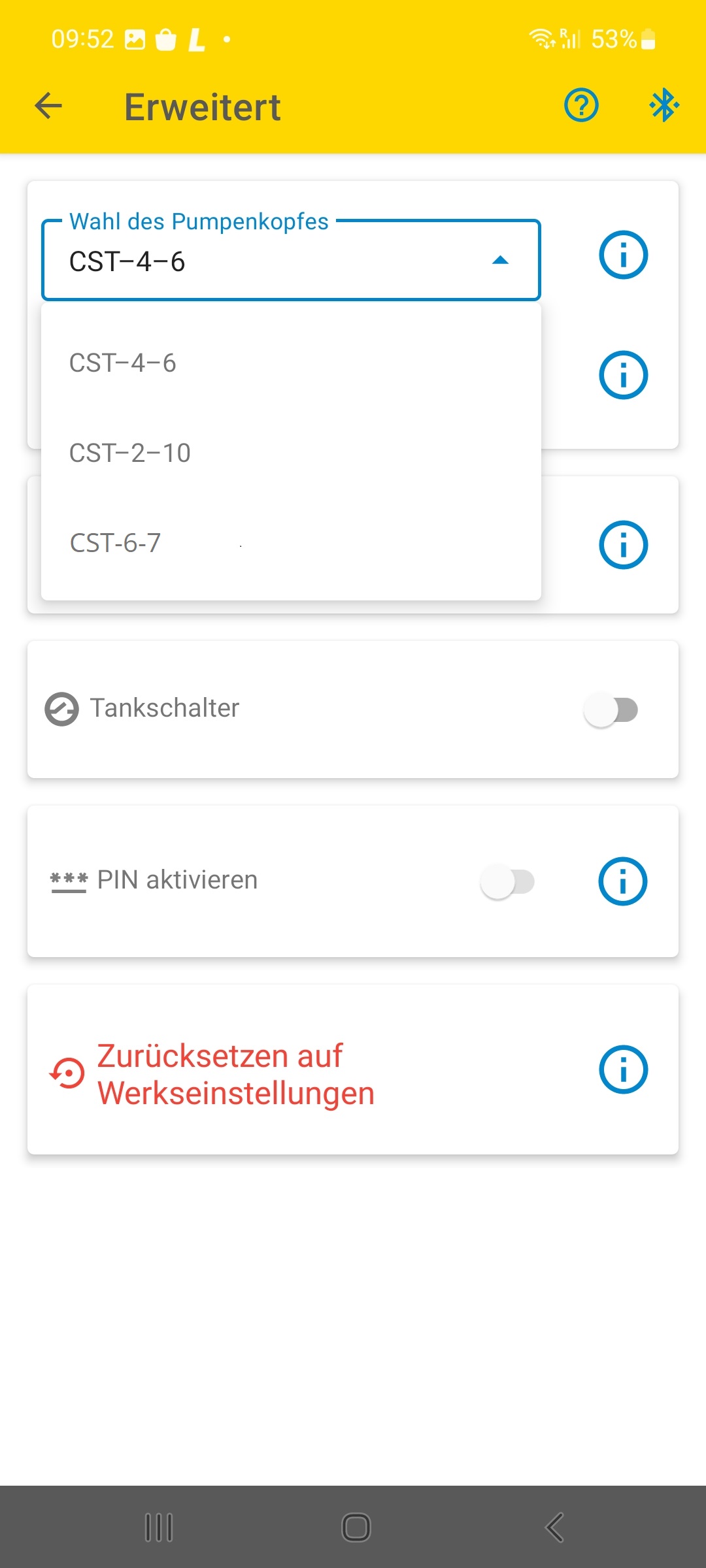Image resolution: width=706 pixels, height=1568 pixels.
Task: Tap Zurücksetzen auf Werkseinstellungen
Action: click(x=235, y=1075)
